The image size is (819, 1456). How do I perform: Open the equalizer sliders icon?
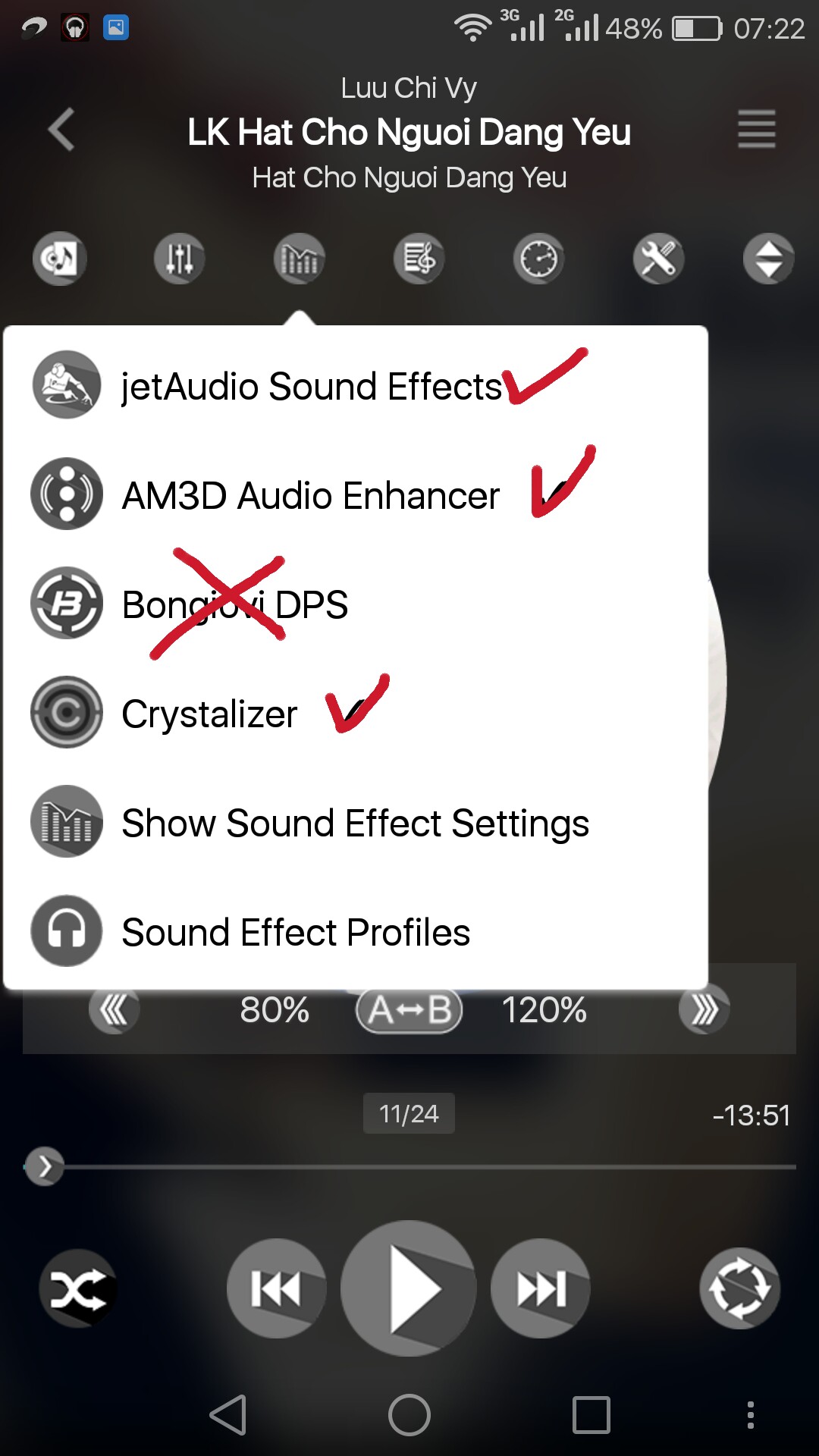pos(180,259)
